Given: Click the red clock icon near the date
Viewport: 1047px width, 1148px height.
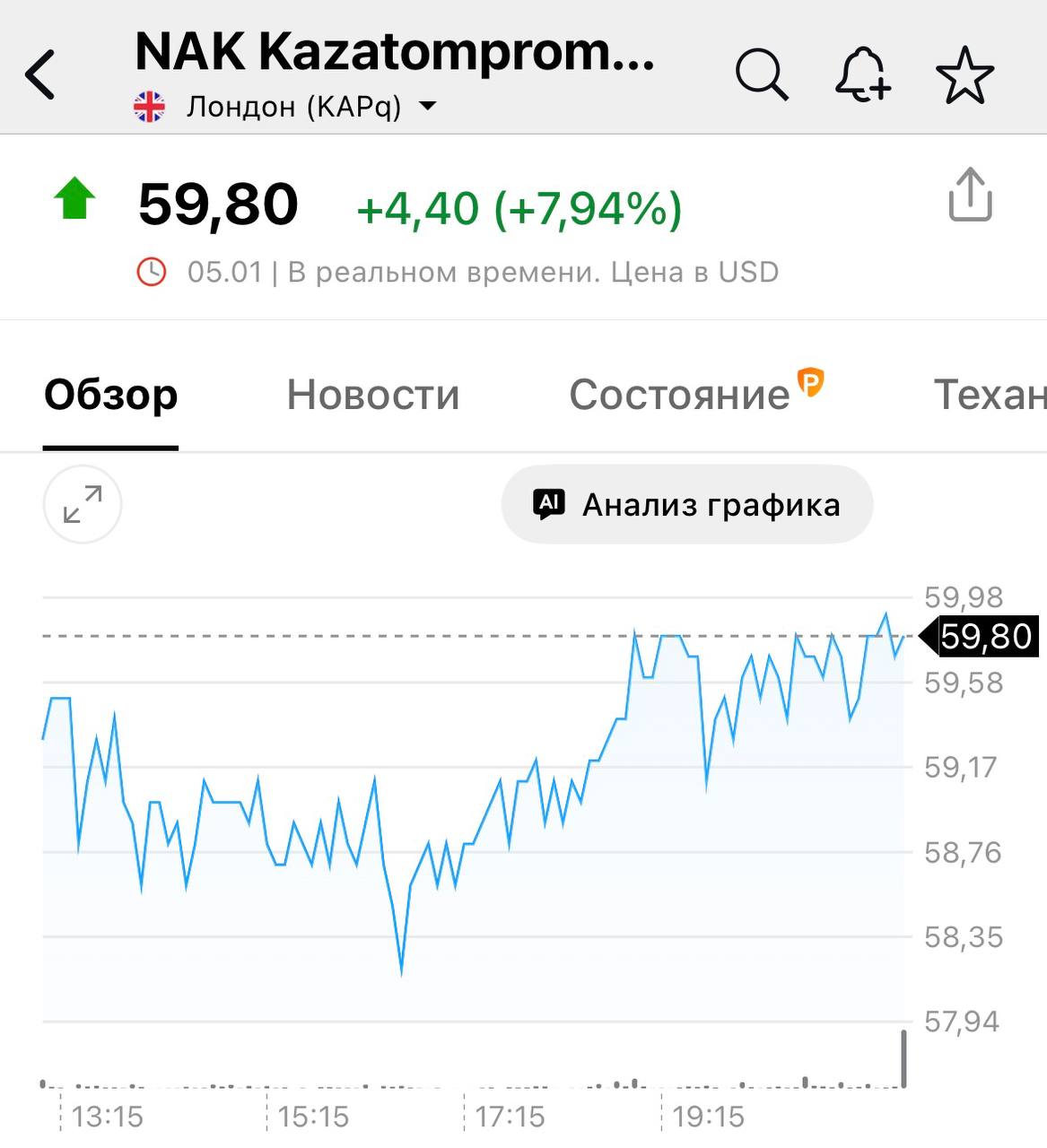Looking at the screenshot, I should [153, 271].
